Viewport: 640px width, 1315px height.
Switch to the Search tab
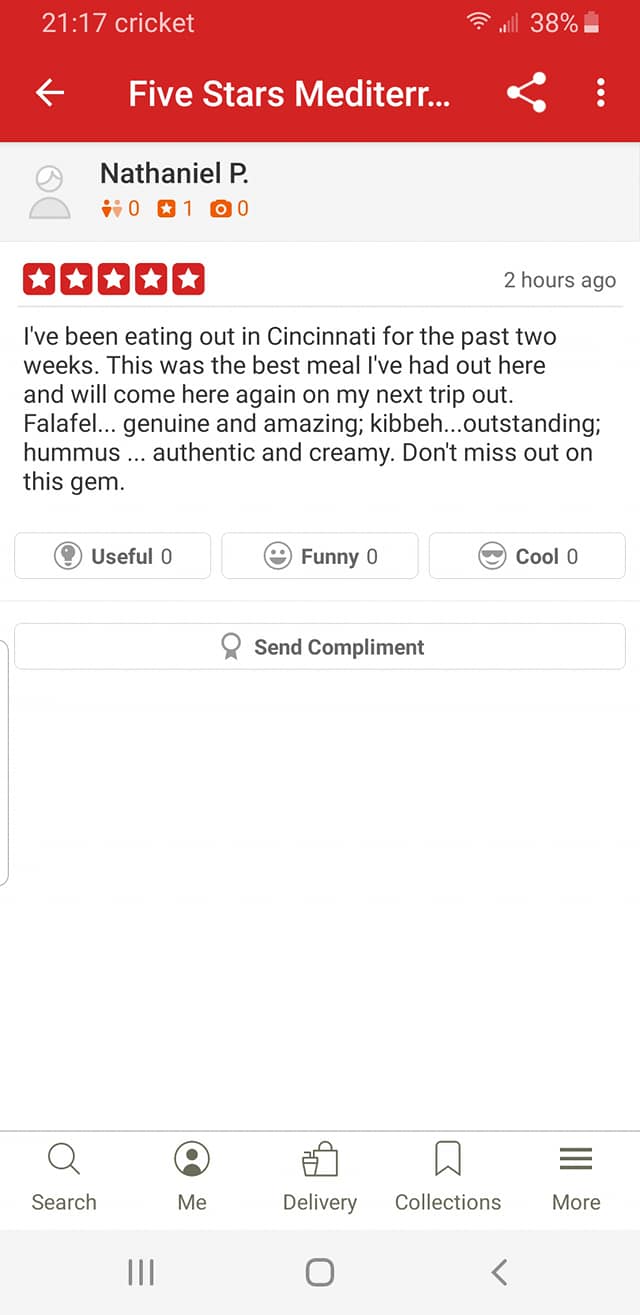pos(64,1176)
